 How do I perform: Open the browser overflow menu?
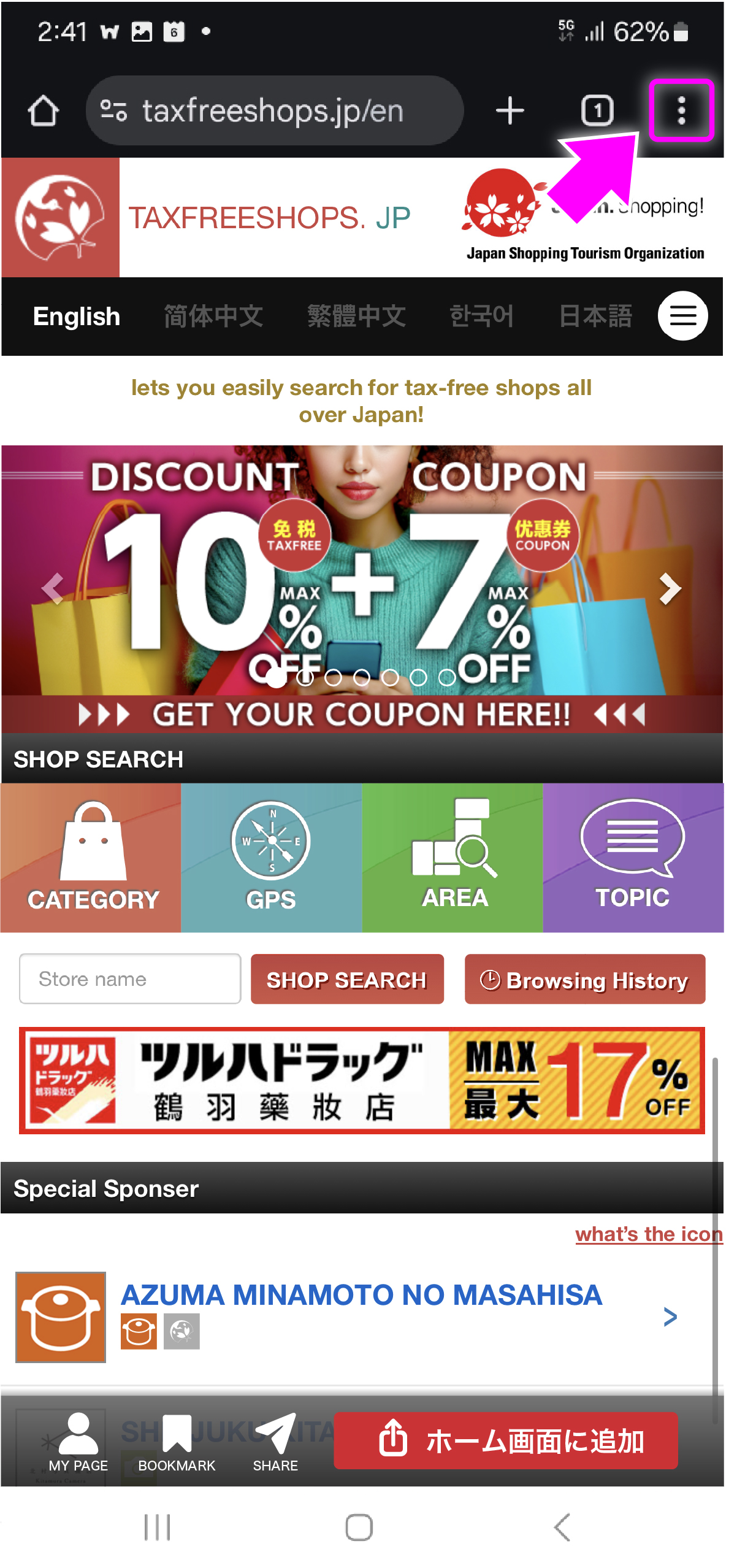(x=681, y=111)
